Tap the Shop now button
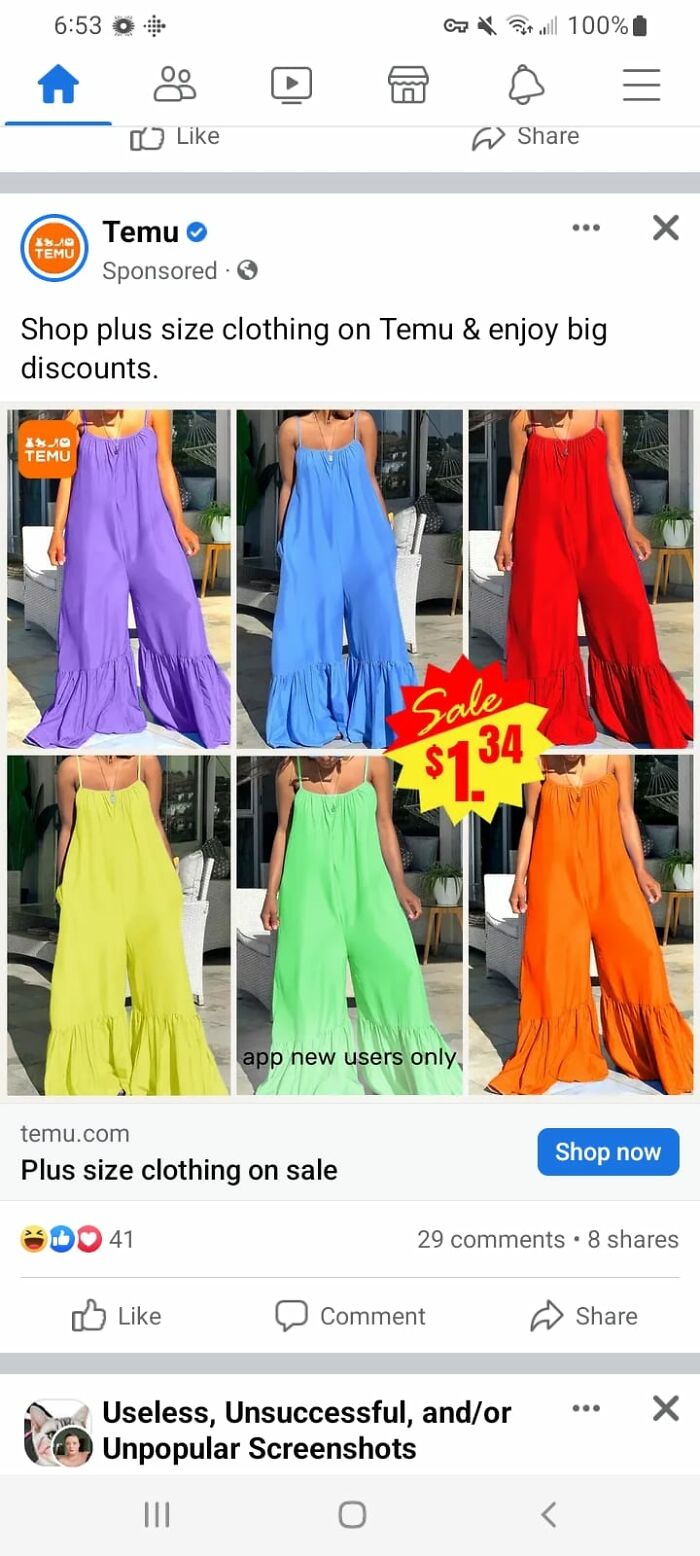The width and height of the screenshot is (700, 1556). pyautogui.click(x=608, y=1152)
